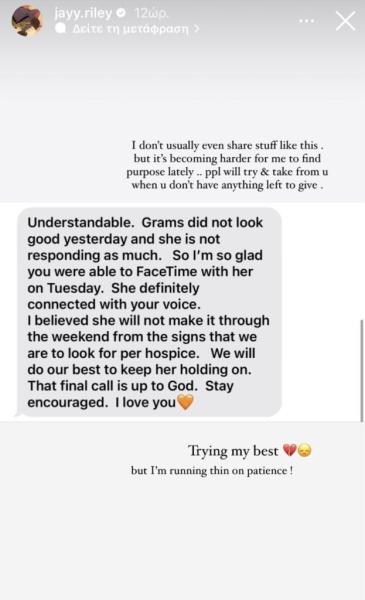Close the story viewer
Screen dimensions: 365x600
[345, 20]
